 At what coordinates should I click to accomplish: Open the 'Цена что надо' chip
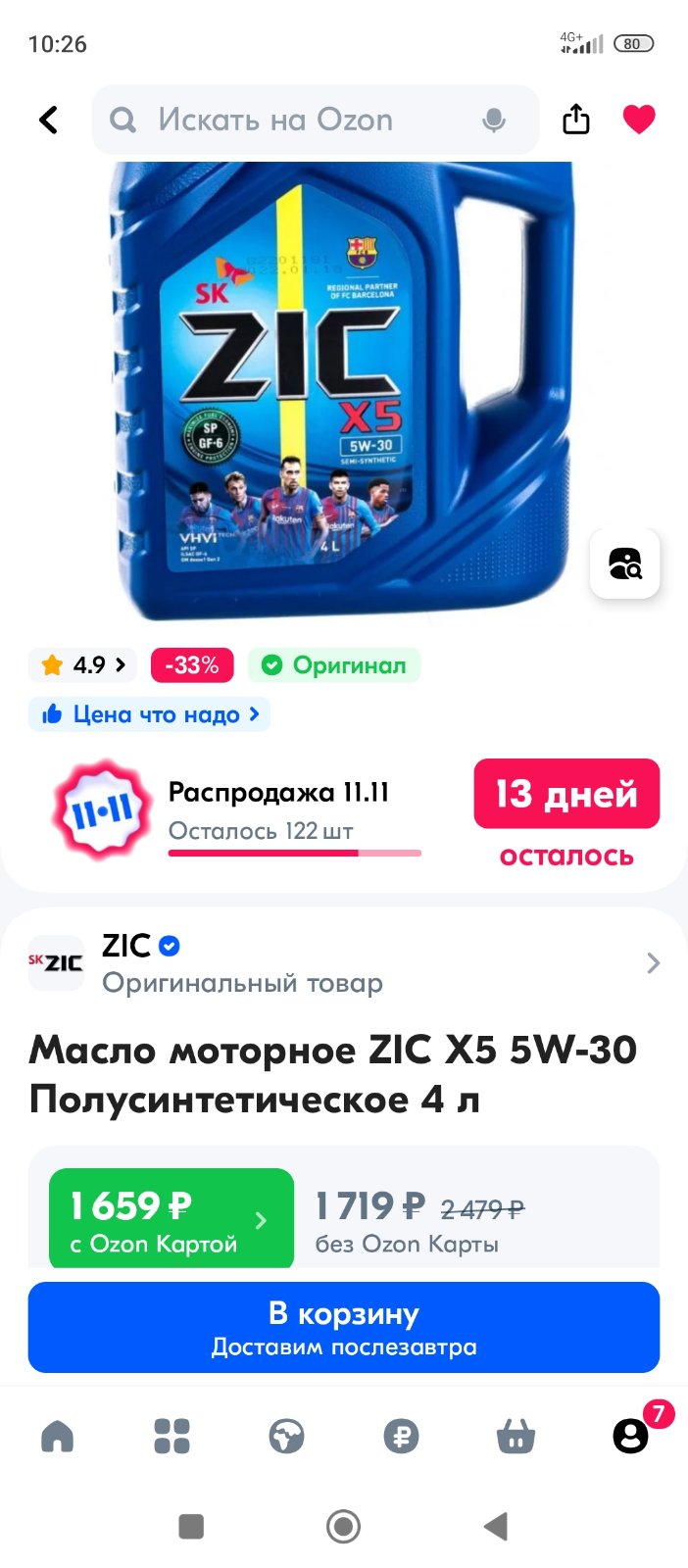tap(149, 714)
